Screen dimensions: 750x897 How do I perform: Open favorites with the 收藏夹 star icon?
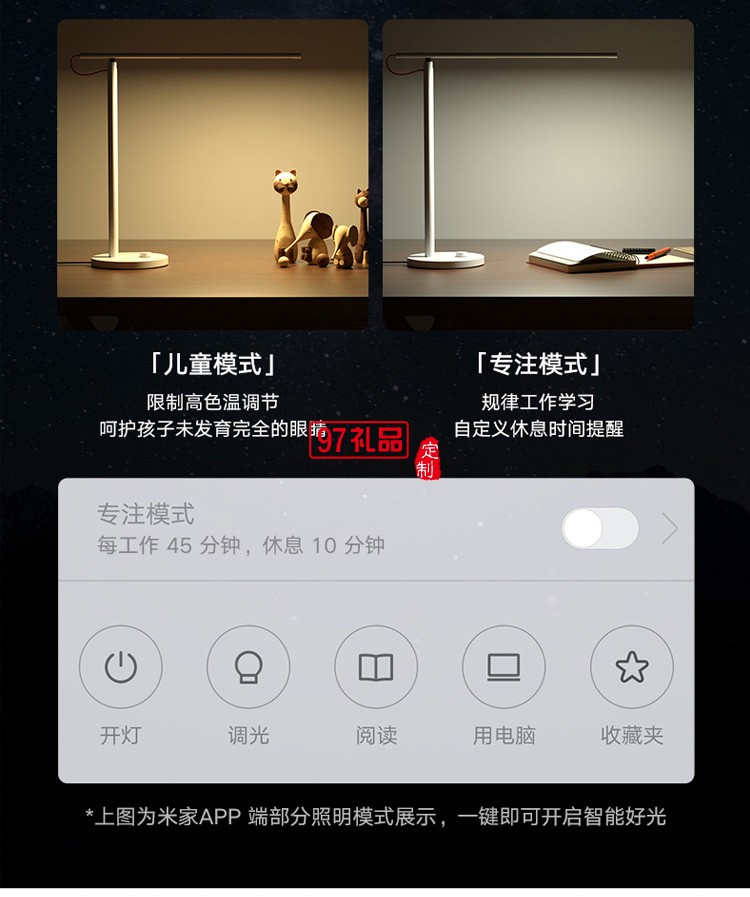point(633,667)
